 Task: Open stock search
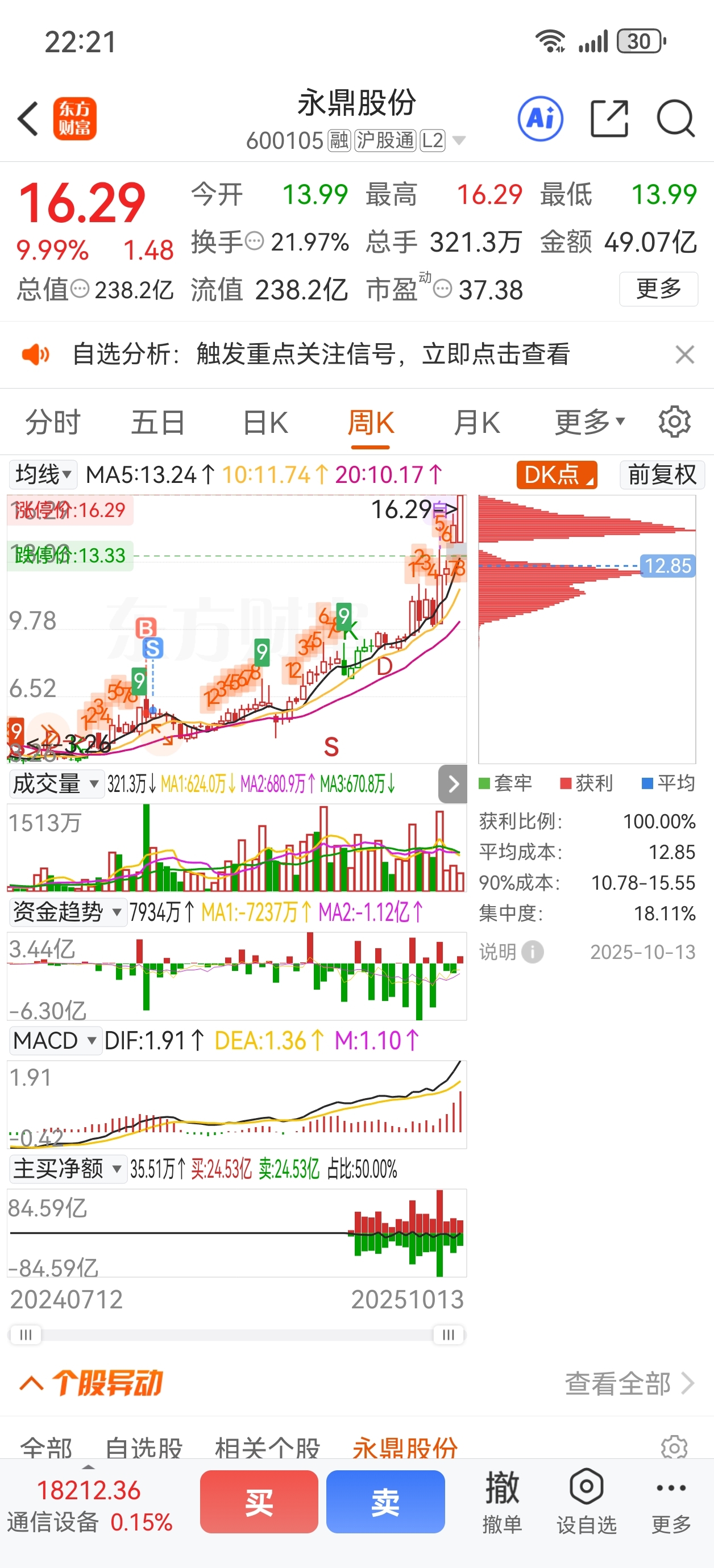[x=675, y=118]
